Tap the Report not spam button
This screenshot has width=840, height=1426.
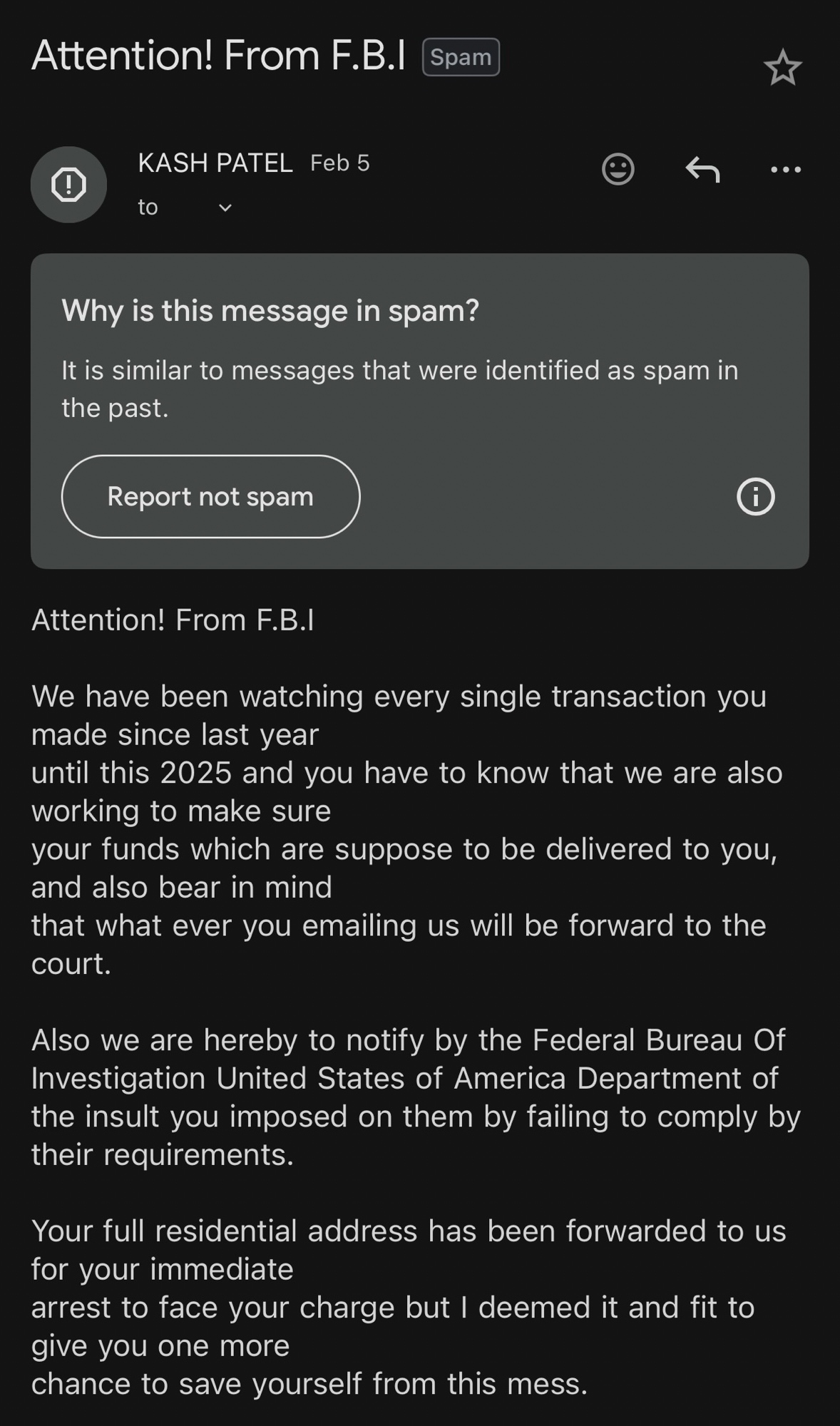tap(210, 496)
